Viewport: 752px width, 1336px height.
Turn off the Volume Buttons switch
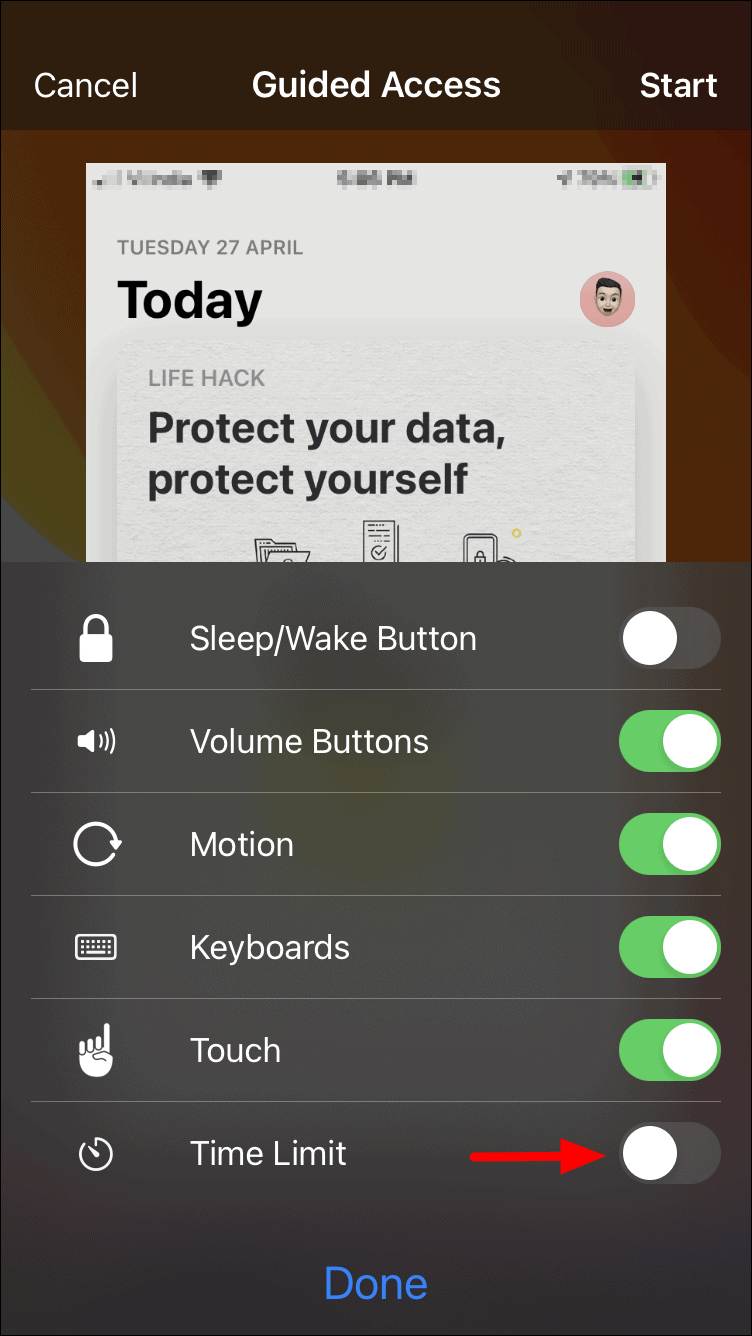click(x=669, y=741)
